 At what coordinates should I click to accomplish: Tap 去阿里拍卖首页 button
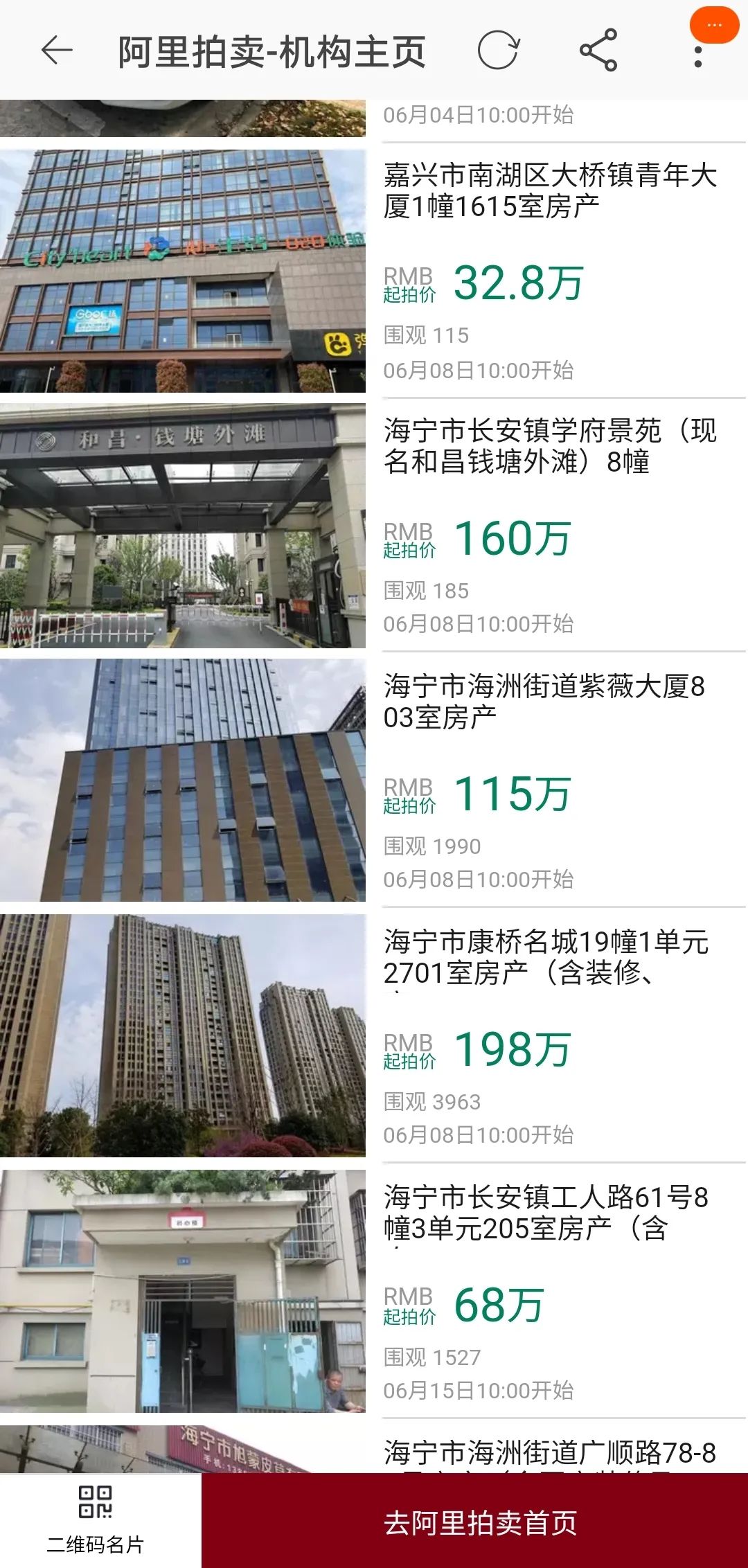point(479,1522)
